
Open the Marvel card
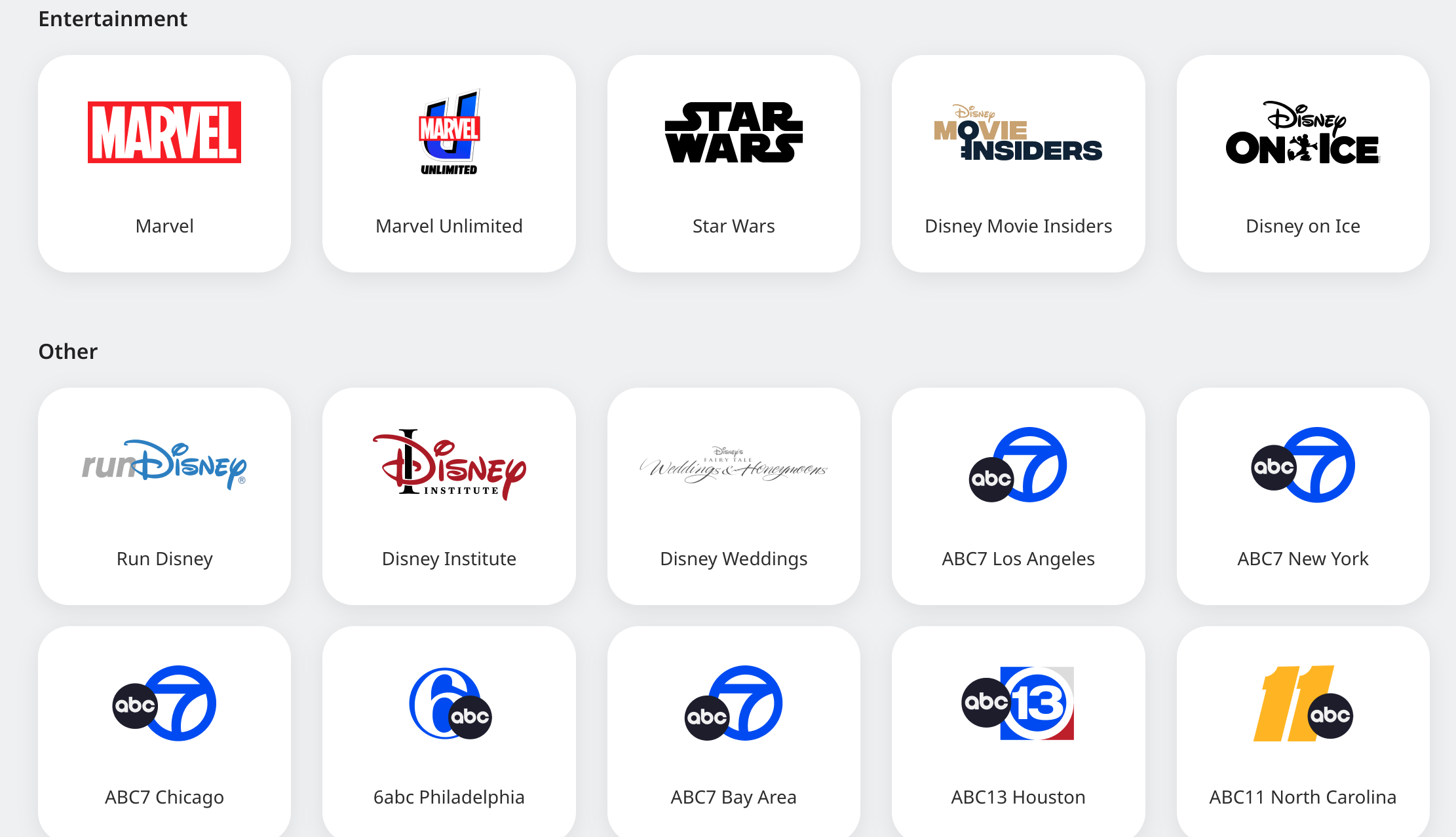164,164
